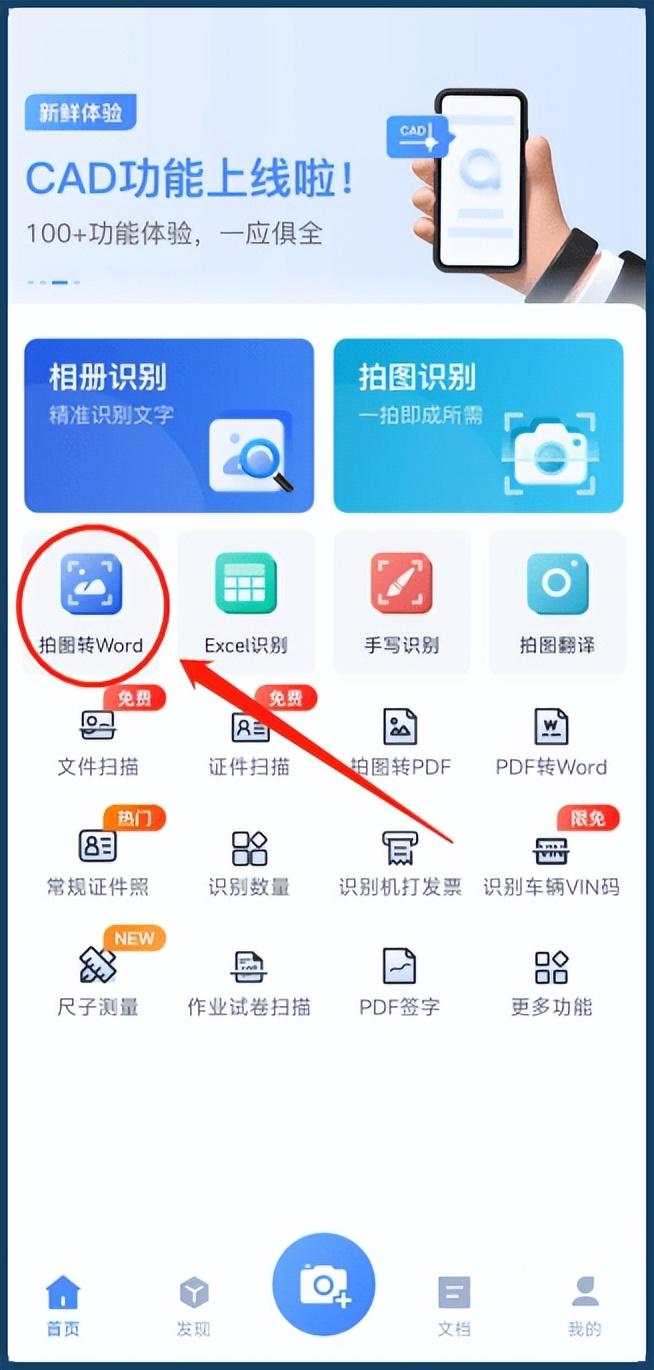Switch to the 发现 tab

click(x=194, y=1306)
